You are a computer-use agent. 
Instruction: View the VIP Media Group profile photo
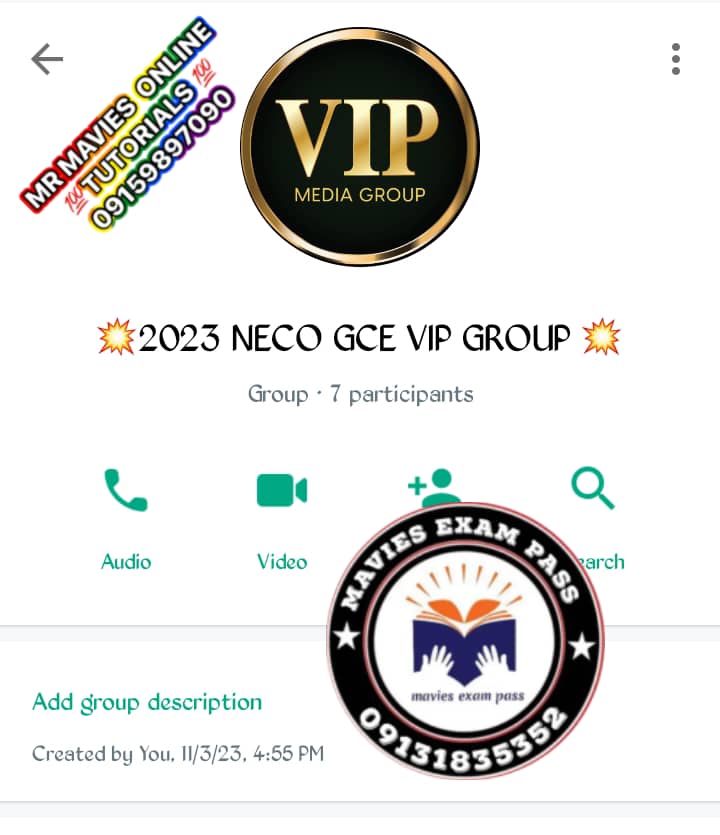click(360, 146)
